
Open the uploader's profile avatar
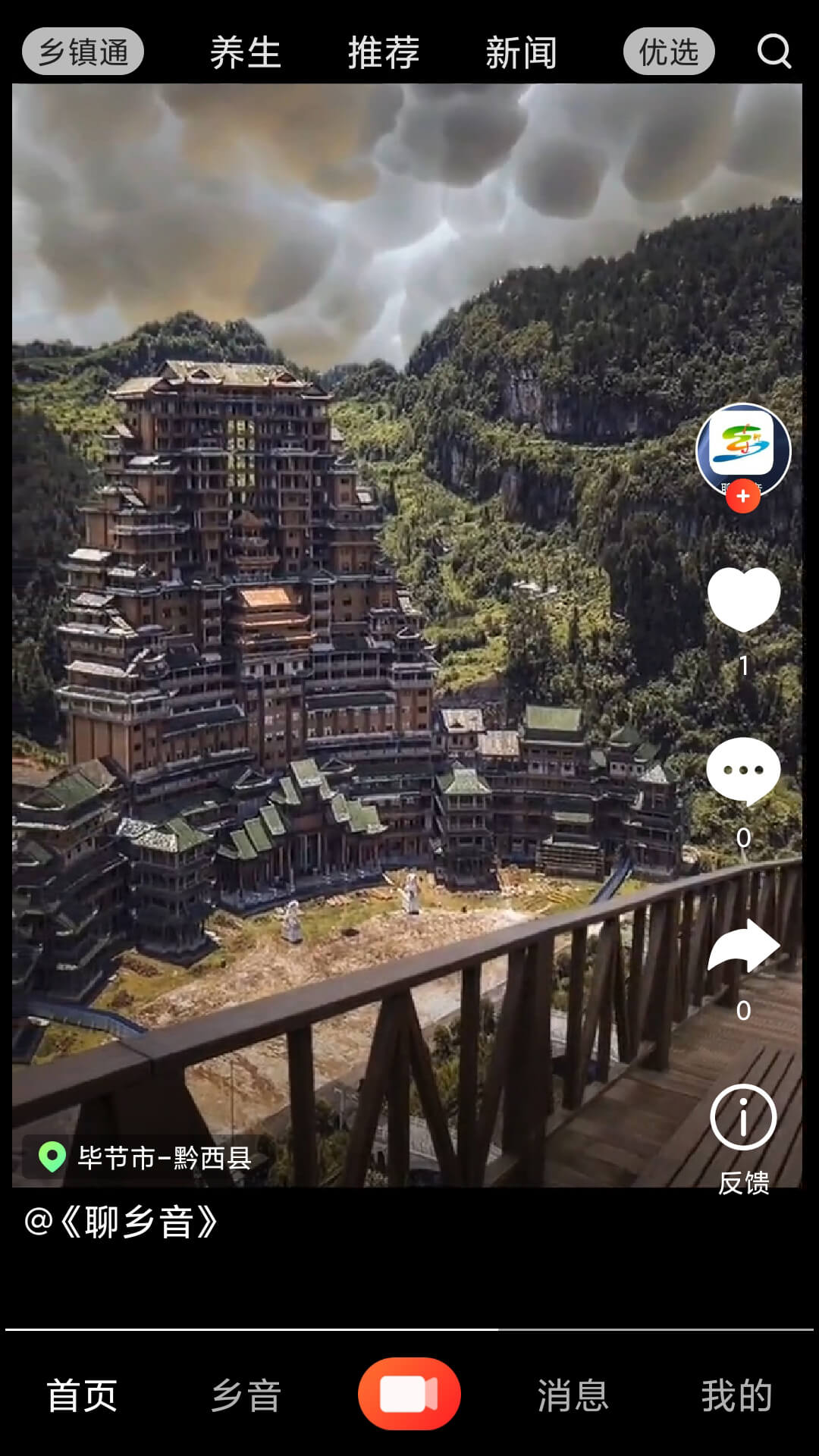point(742,450)
